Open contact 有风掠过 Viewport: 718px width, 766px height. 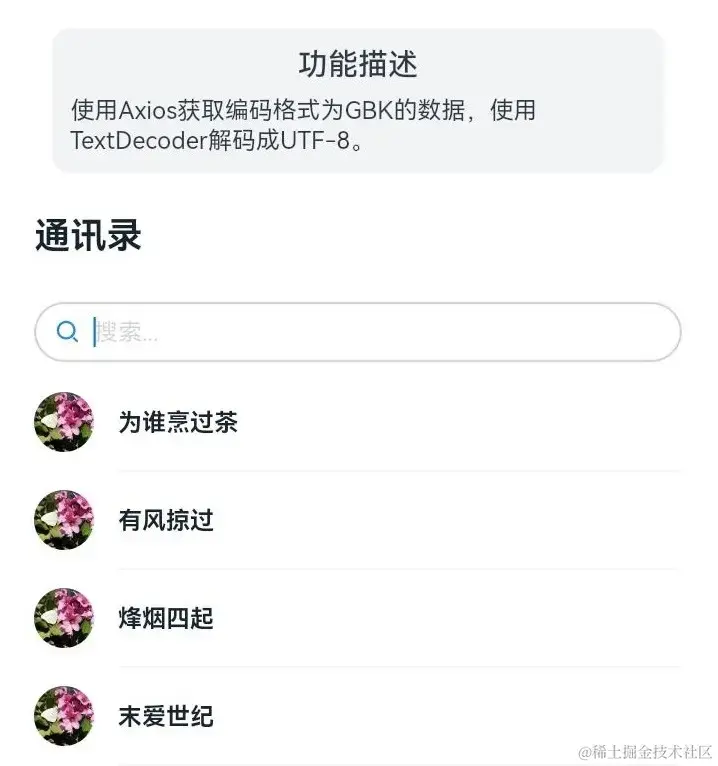pos(166,520)
